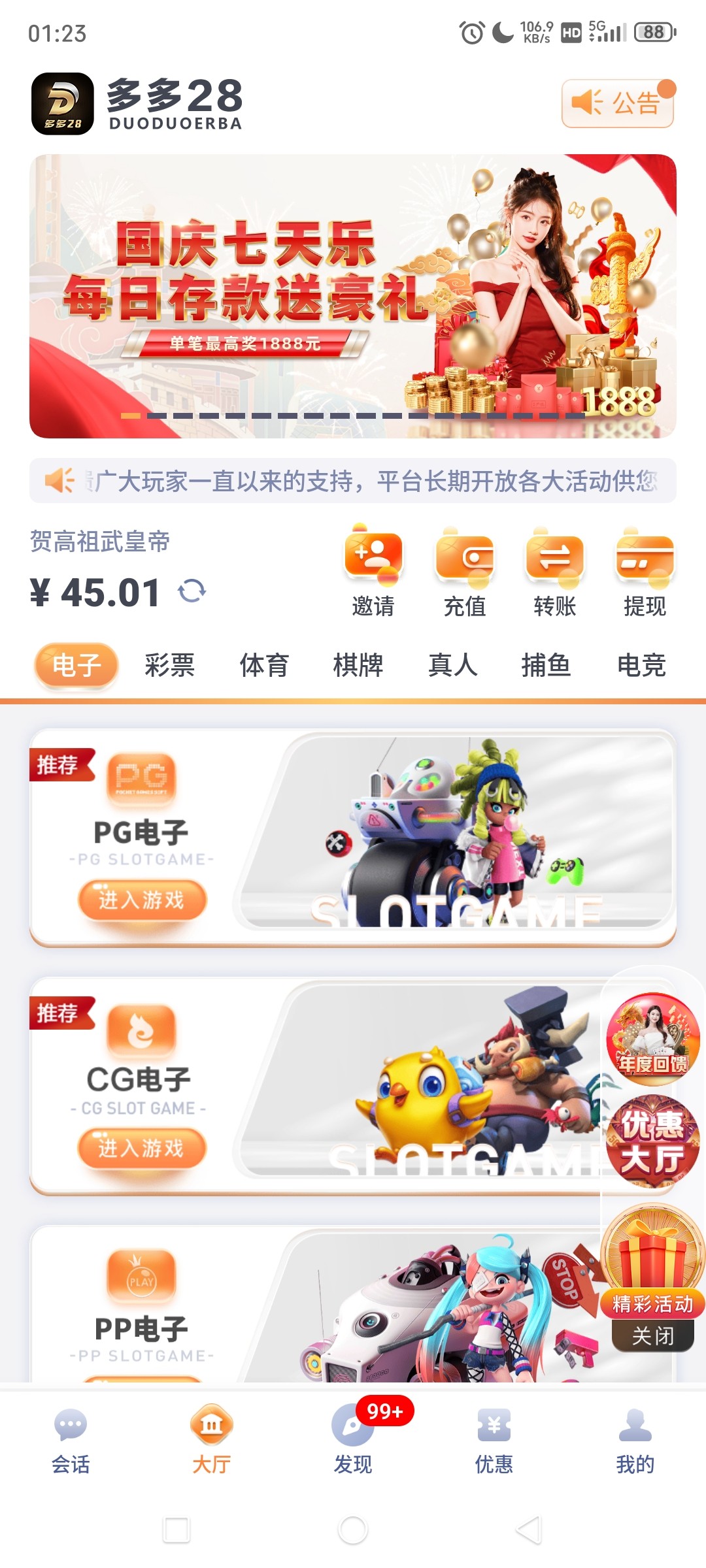Screen dimensions: 706x1568
Task: Switch to the 体育 category tab
Action: (x=264, y=666)
